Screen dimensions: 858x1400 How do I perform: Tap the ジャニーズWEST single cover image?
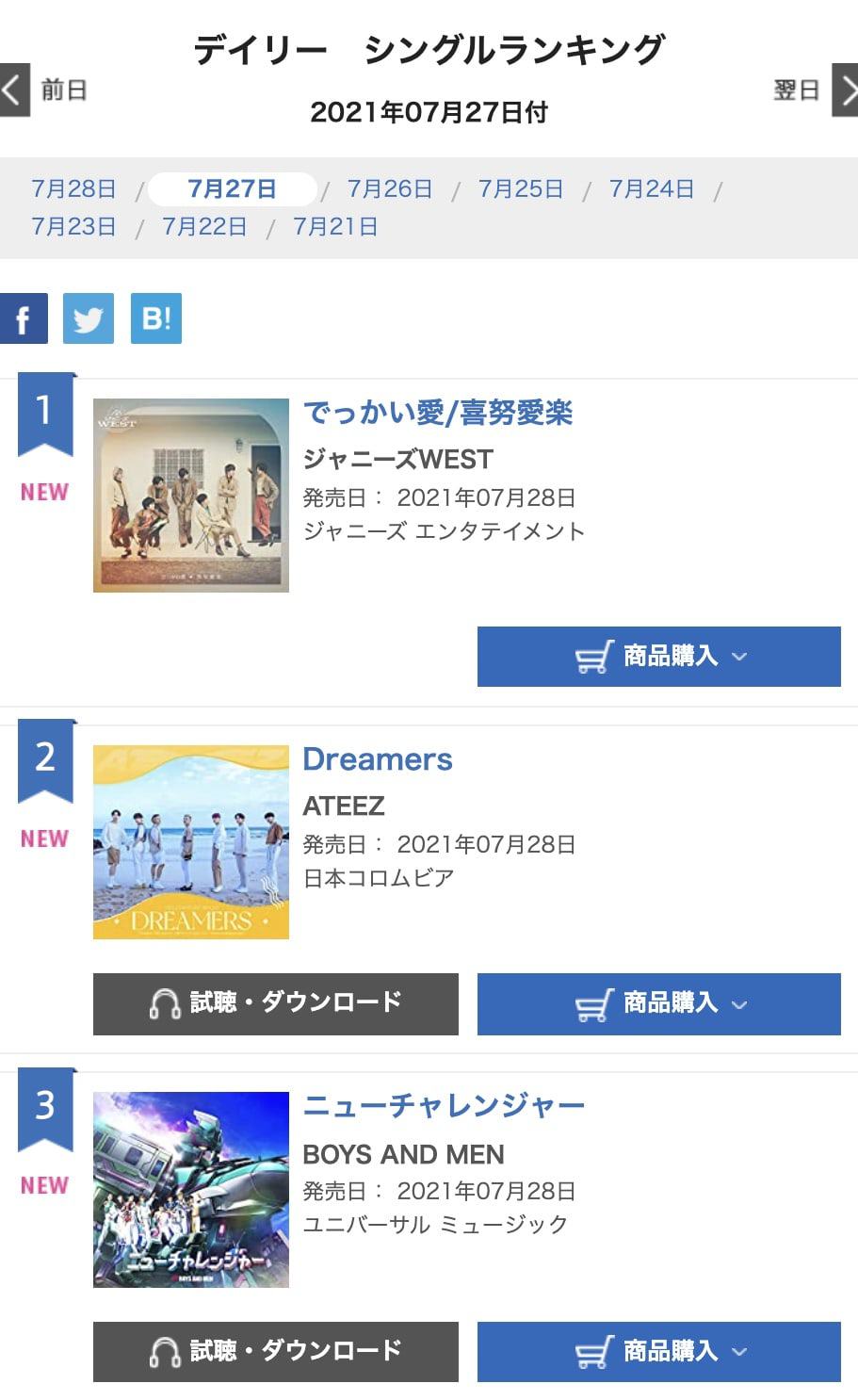(x=191, y=496)
